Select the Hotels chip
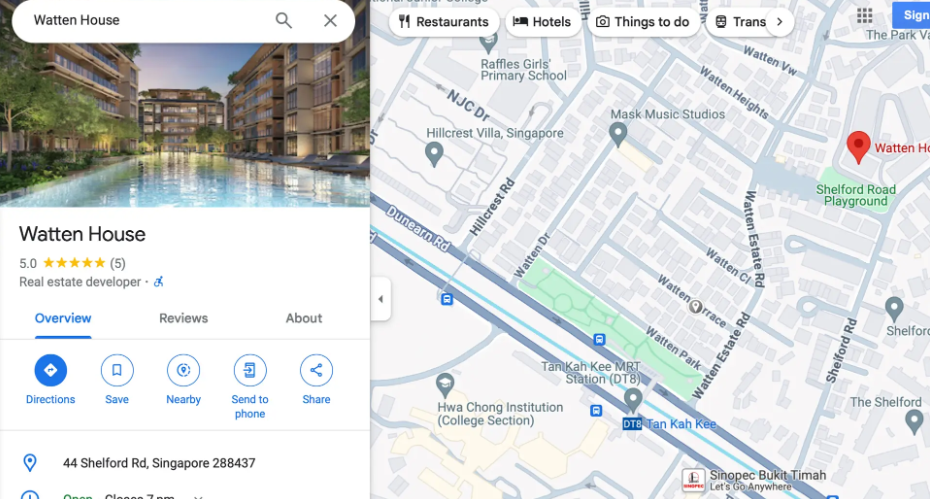Screen dimensions: 930x499 pyautogui.click(x=543, y=22)
